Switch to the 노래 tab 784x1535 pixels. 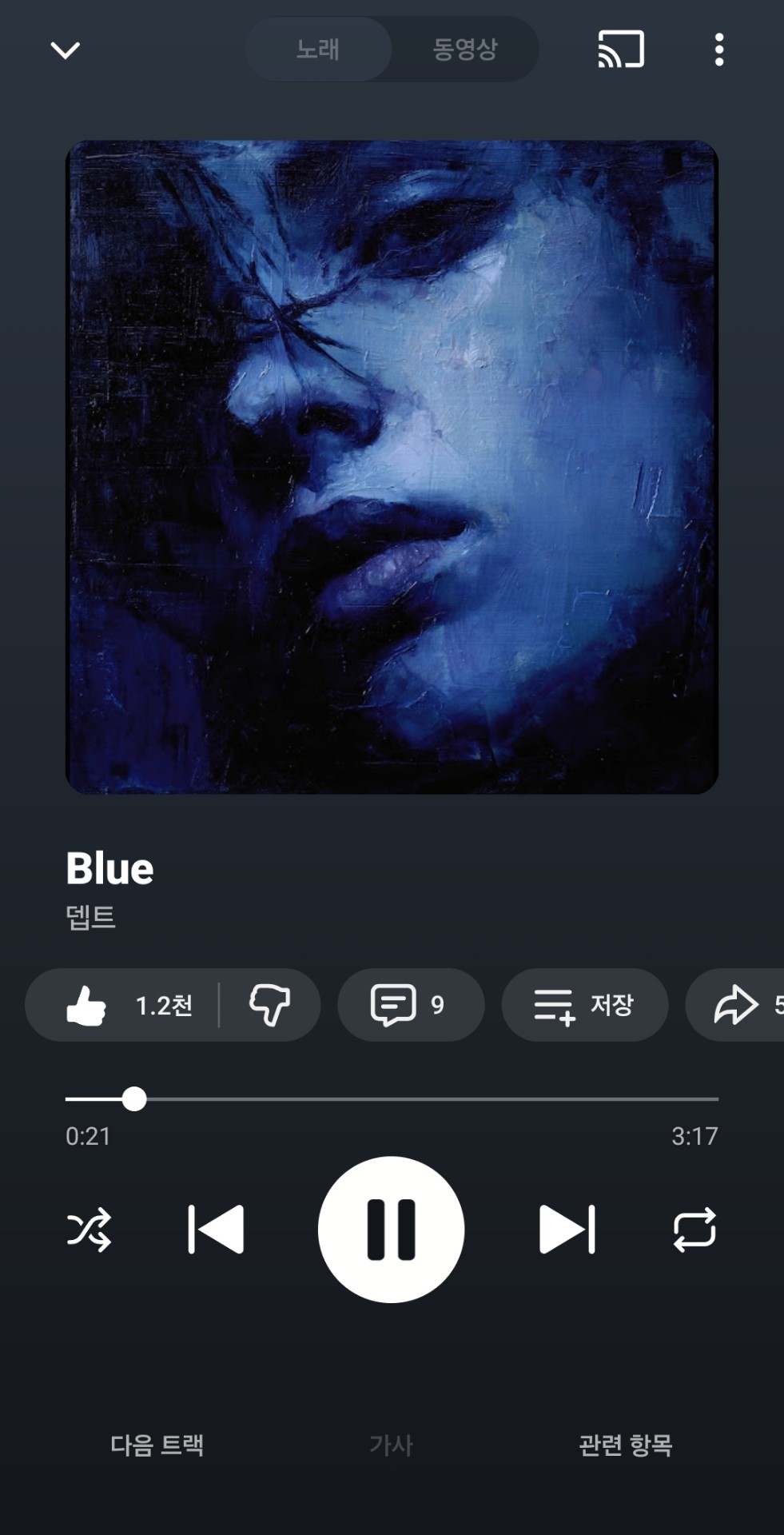tap(318, 50)
